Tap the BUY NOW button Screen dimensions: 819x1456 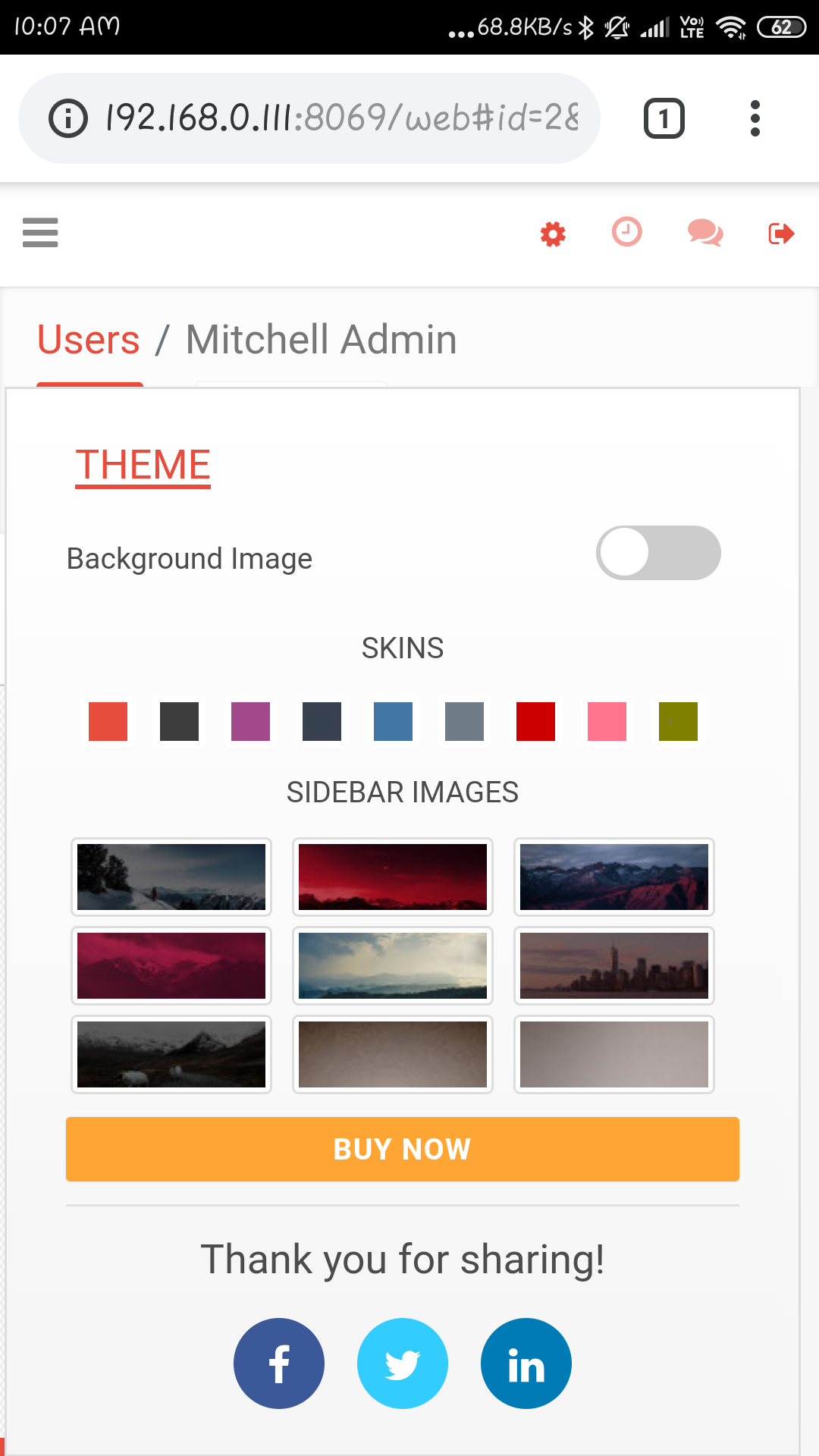click(x=403, y=1149)
